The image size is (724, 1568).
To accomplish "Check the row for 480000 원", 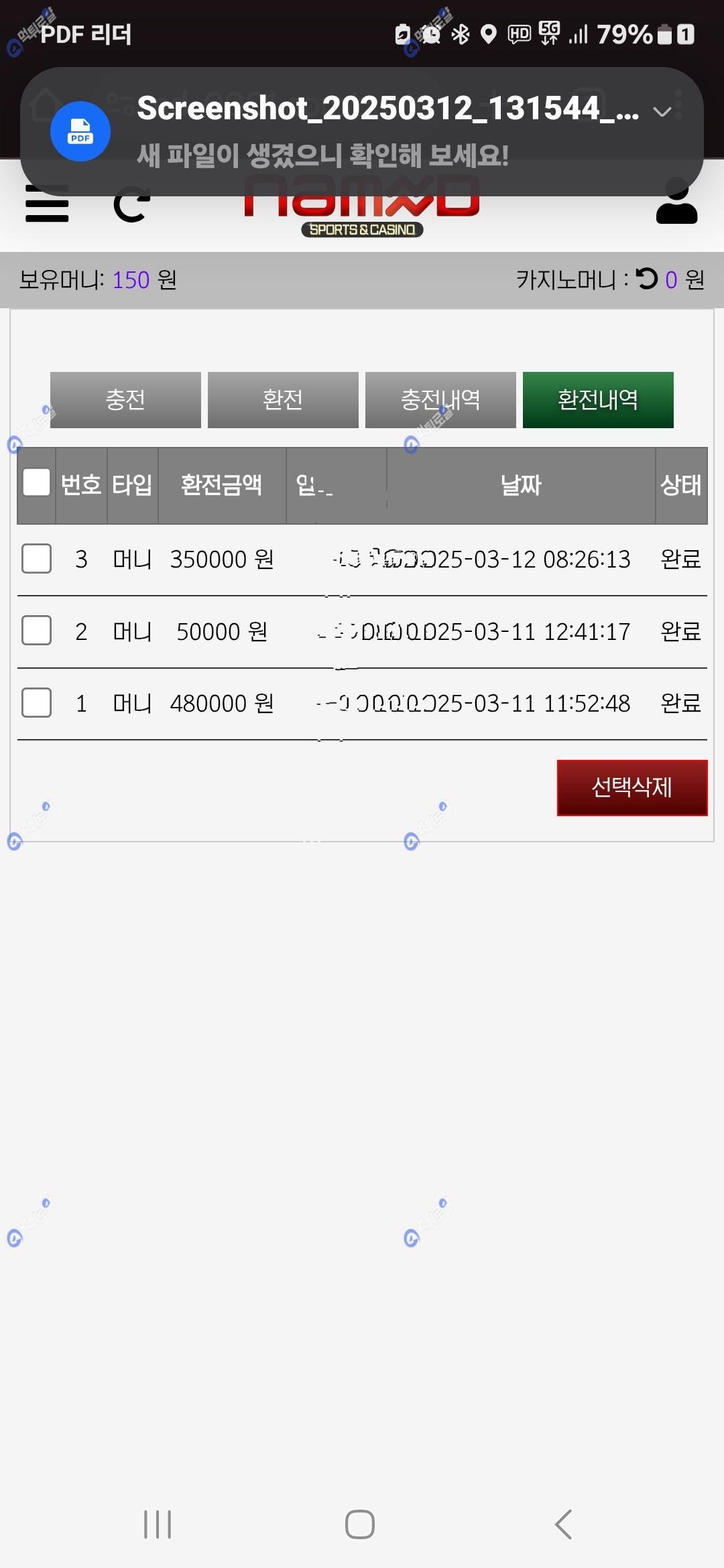I will (37, 703).
